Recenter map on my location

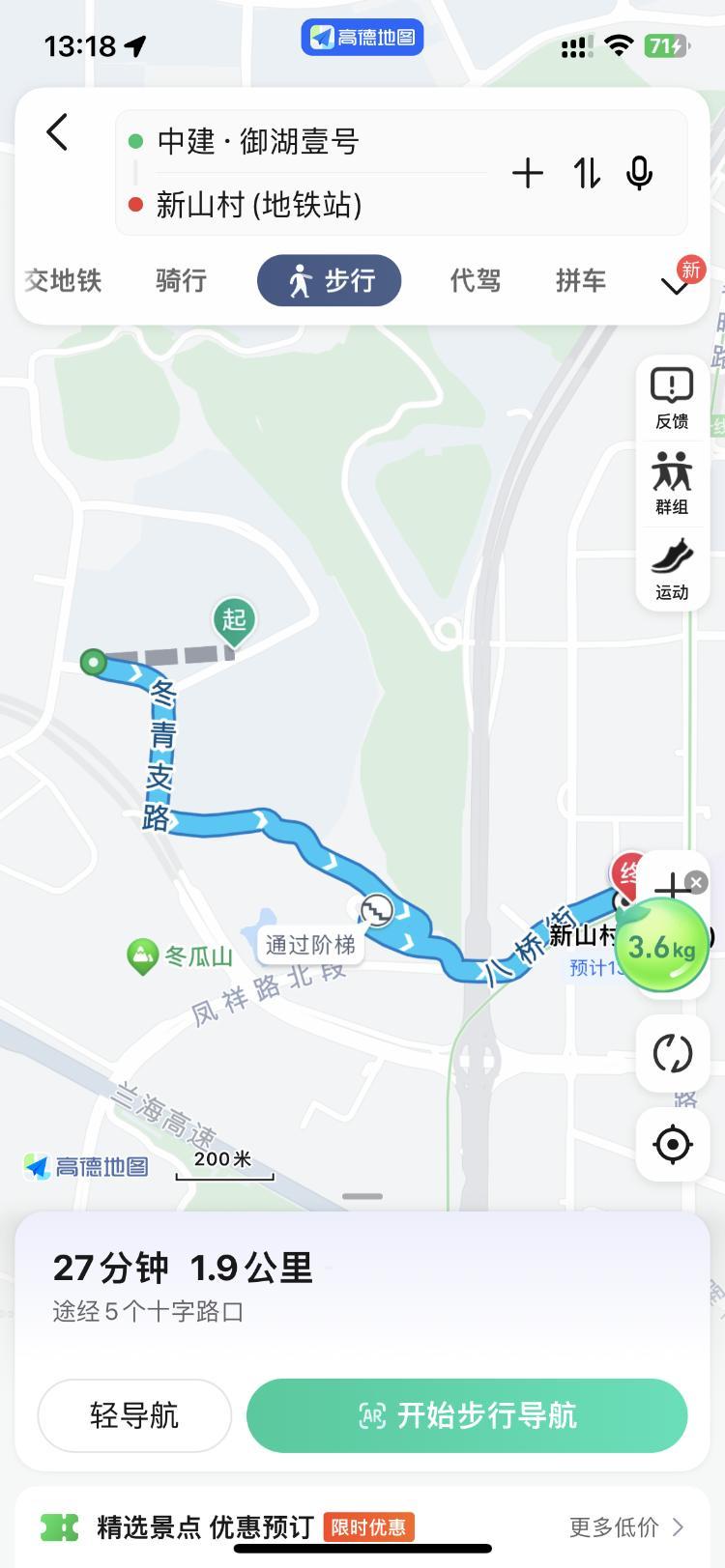coord(673,1145)
